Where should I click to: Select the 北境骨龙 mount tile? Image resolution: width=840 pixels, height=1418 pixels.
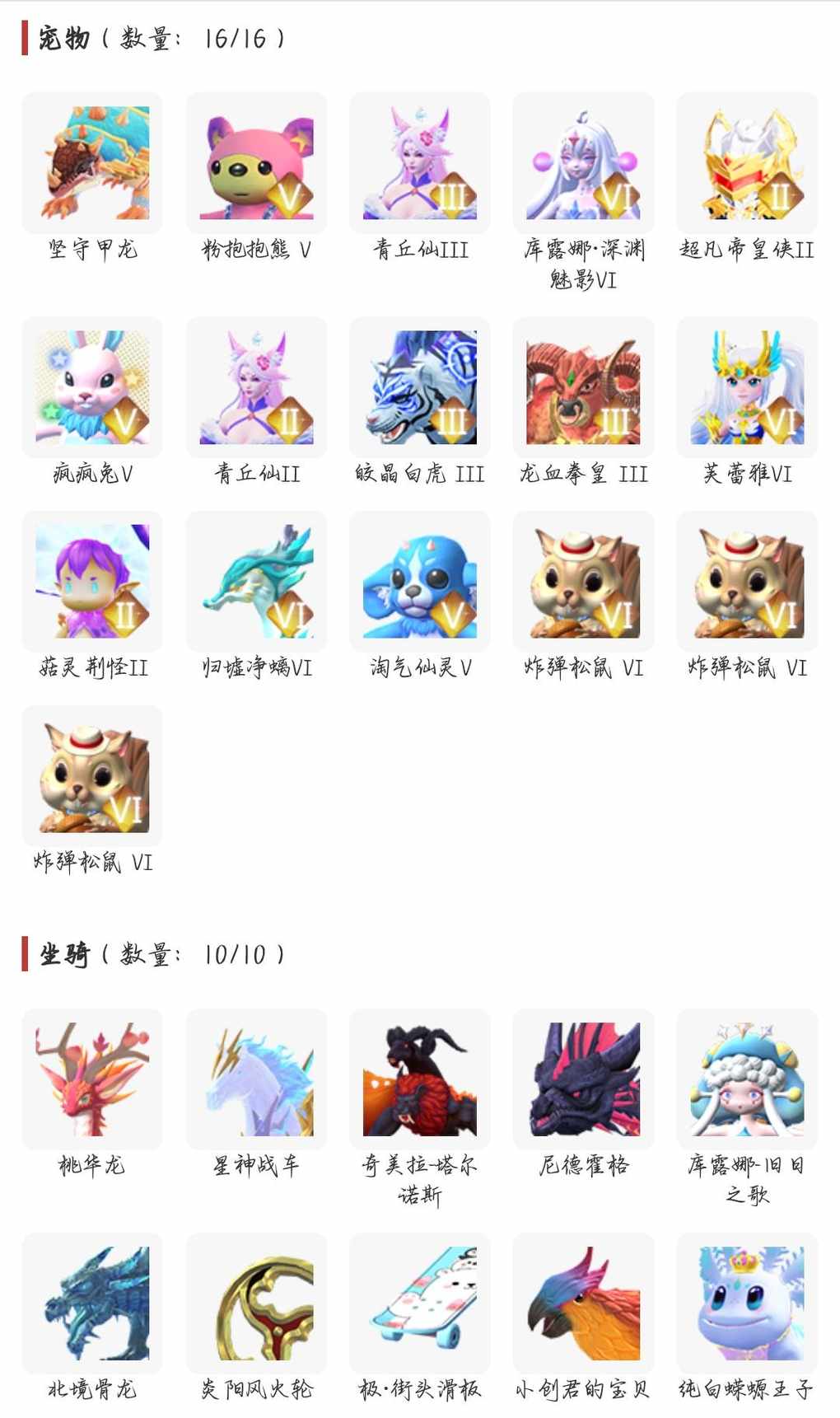[x=92, y=1303]
